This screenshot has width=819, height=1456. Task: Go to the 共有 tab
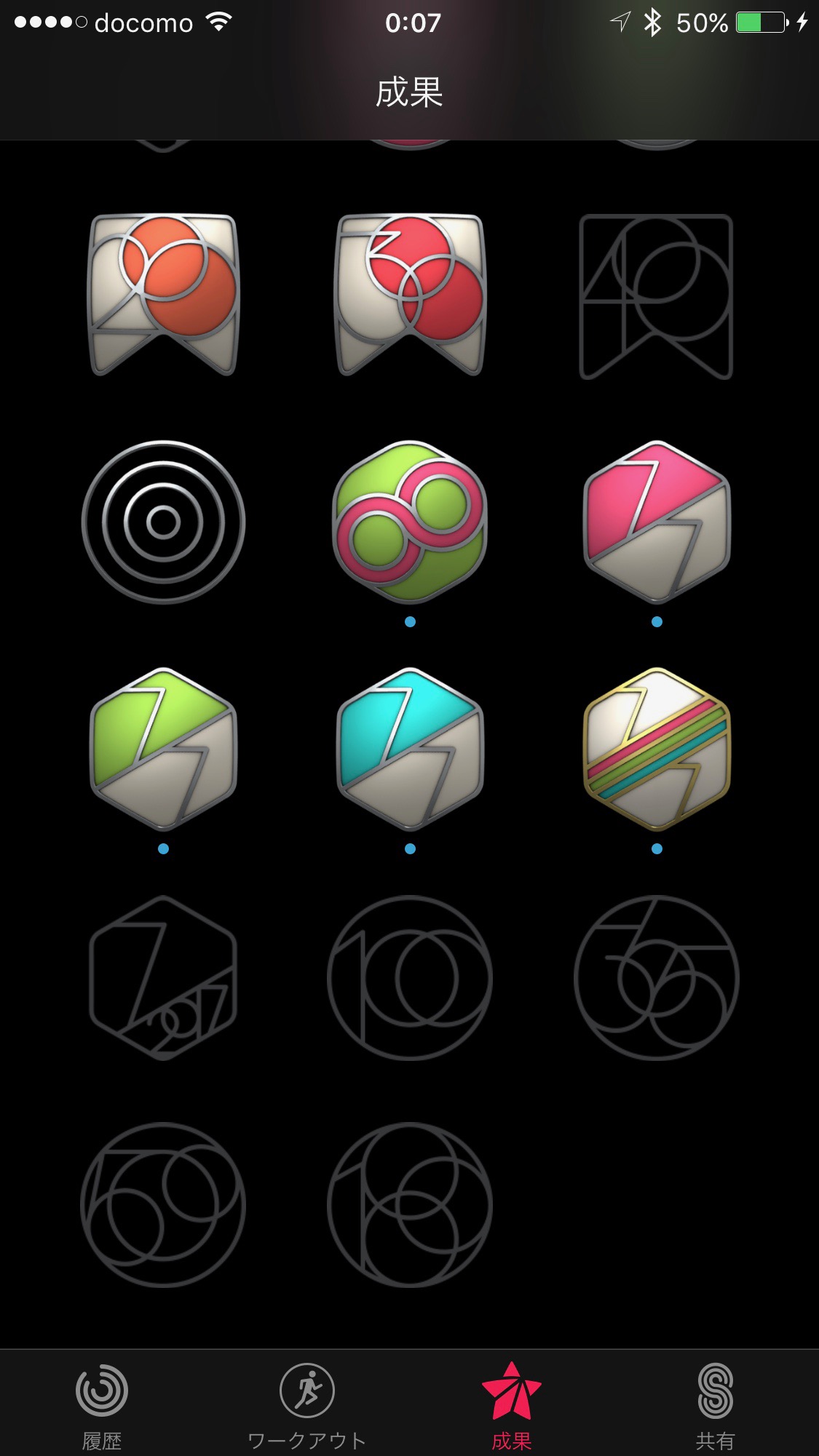coord(715,1404)
